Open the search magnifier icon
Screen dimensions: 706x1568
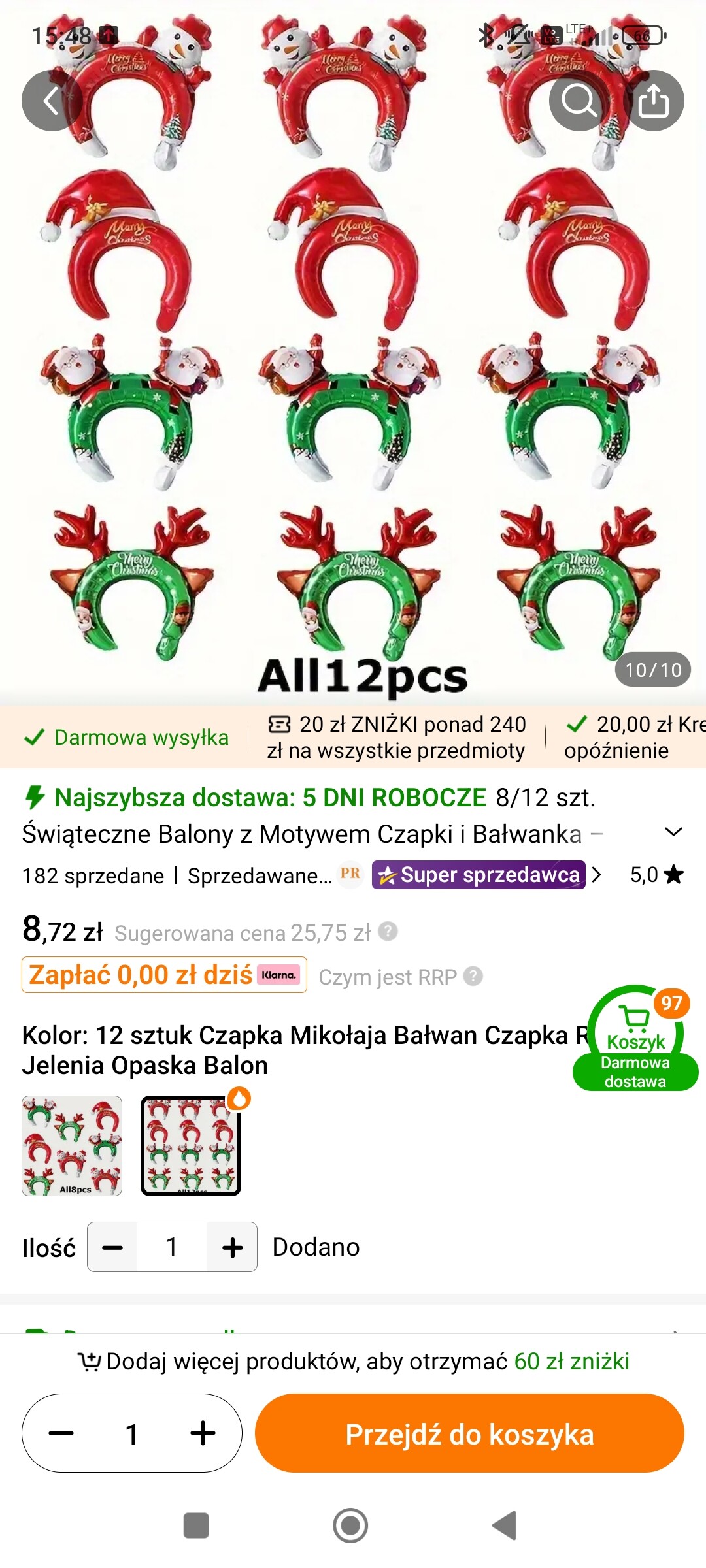pyautogui.click(x=579, y=101)
